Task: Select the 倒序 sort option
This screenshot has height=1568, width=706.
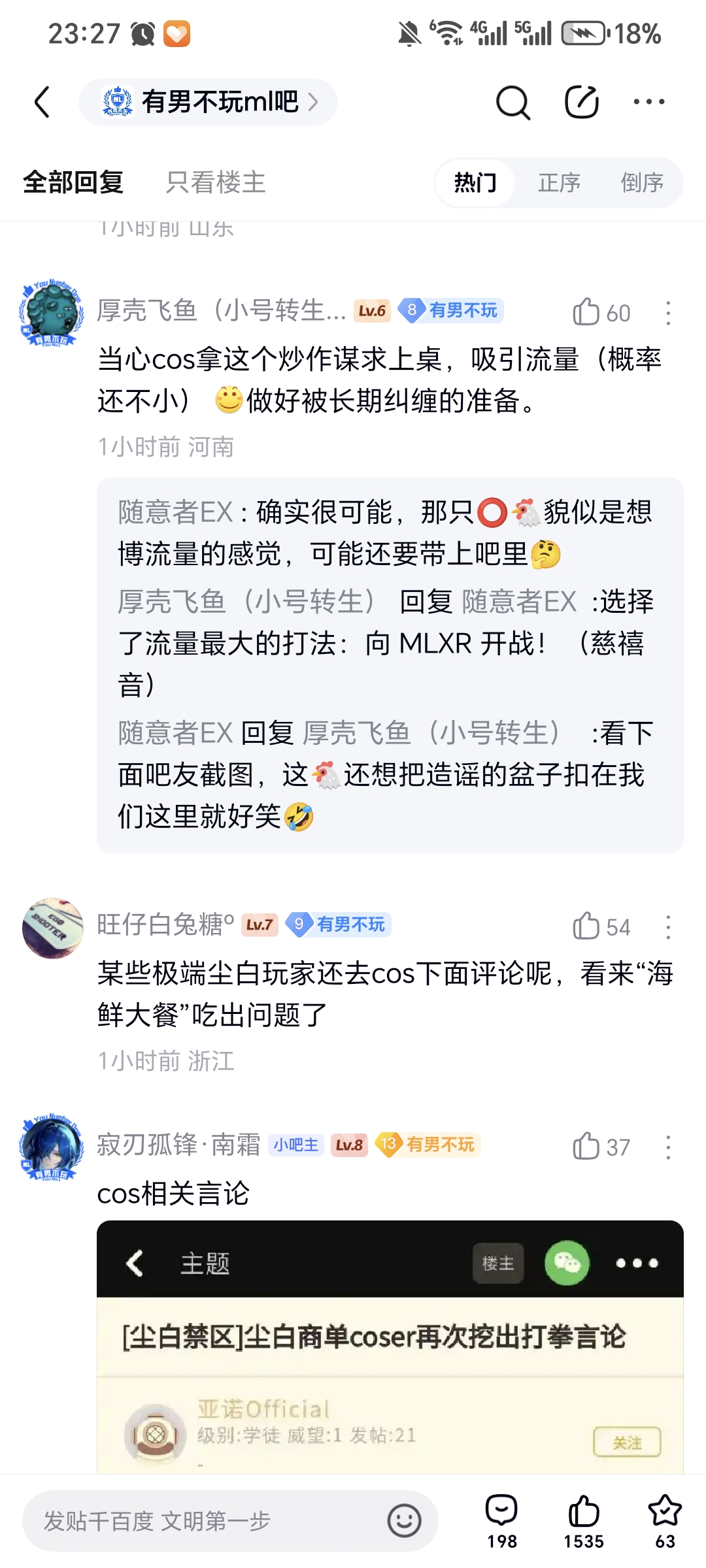Action: coord(641,182)
